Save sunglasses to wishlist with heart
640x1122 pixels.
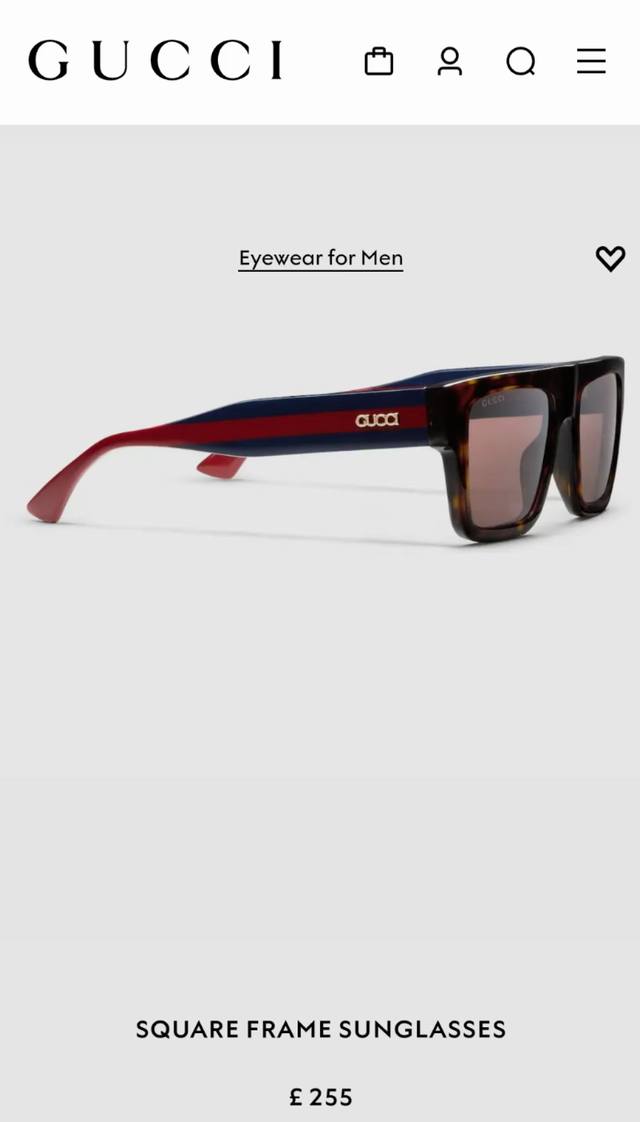pyautogui.click(x=610, y=258)
